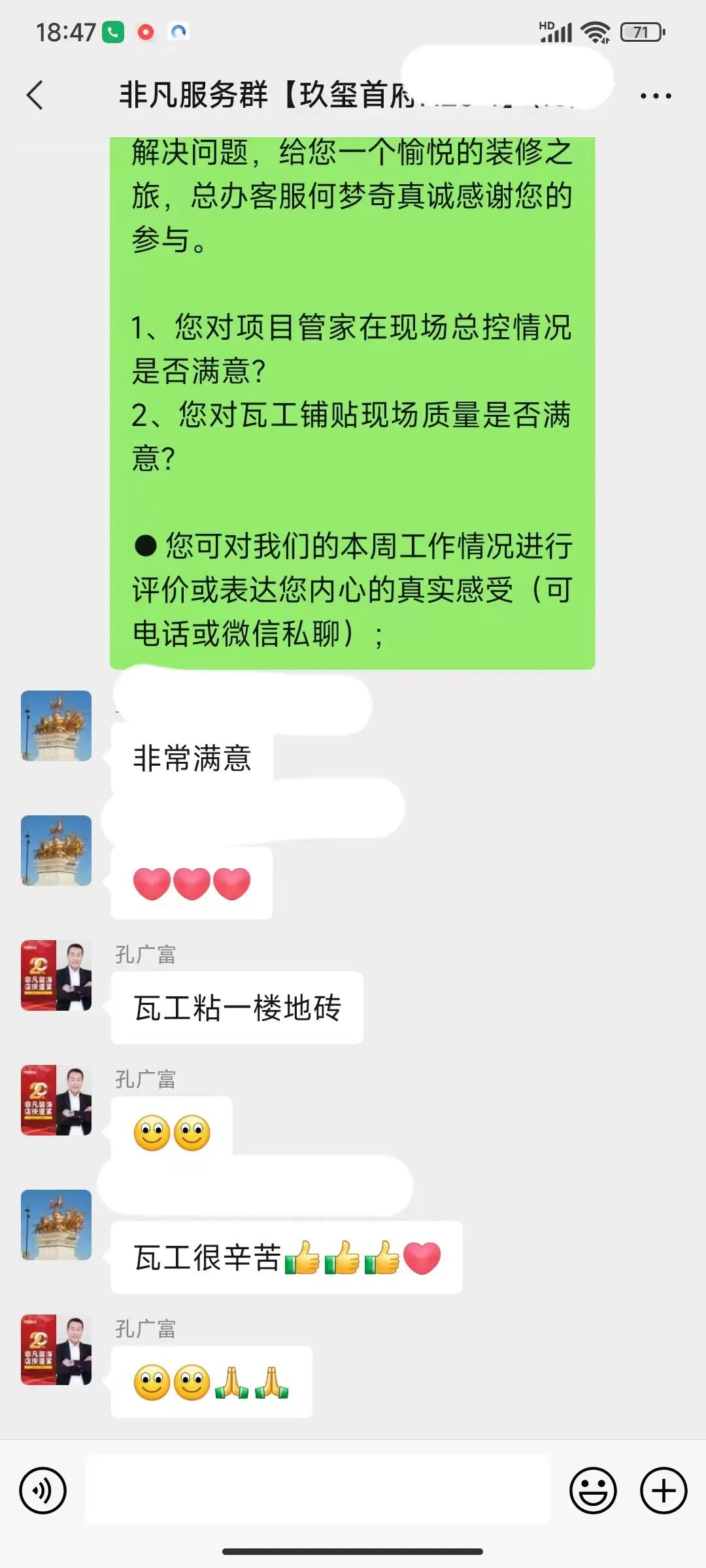Screen dimensions: 706x1568
Task: Open 孔广富's avatar beside 瓦工粘一楼地砖
Action: (x=56, y=975)
